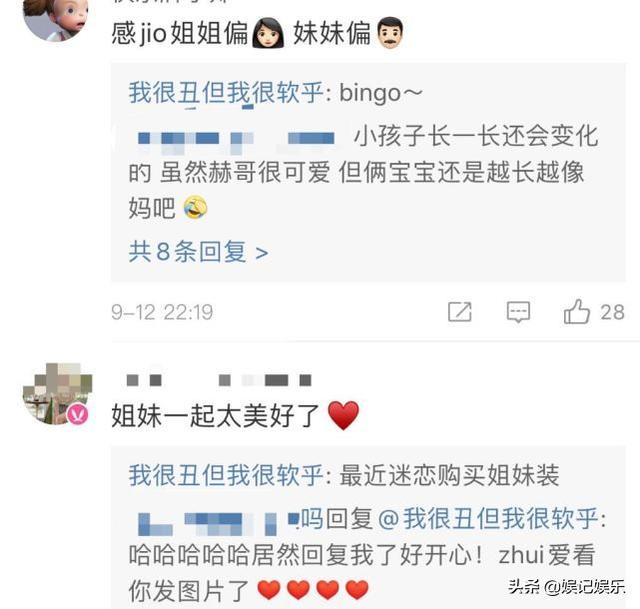Share the 9-12 22:19 comment
Screen dimensions: 640x609
coord(459,312)
